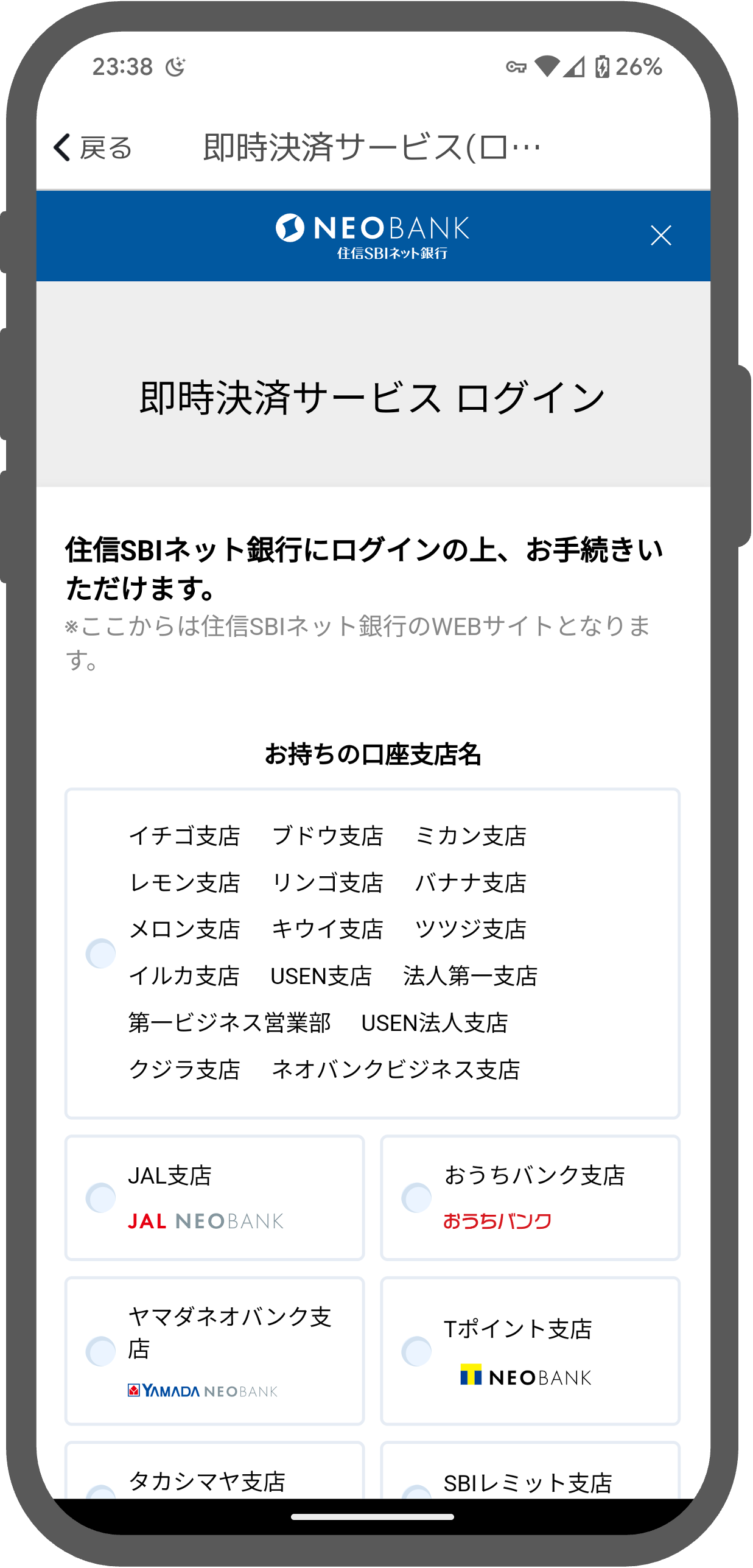Choose SBIレミット支店 branch

tap(530, 1471)
